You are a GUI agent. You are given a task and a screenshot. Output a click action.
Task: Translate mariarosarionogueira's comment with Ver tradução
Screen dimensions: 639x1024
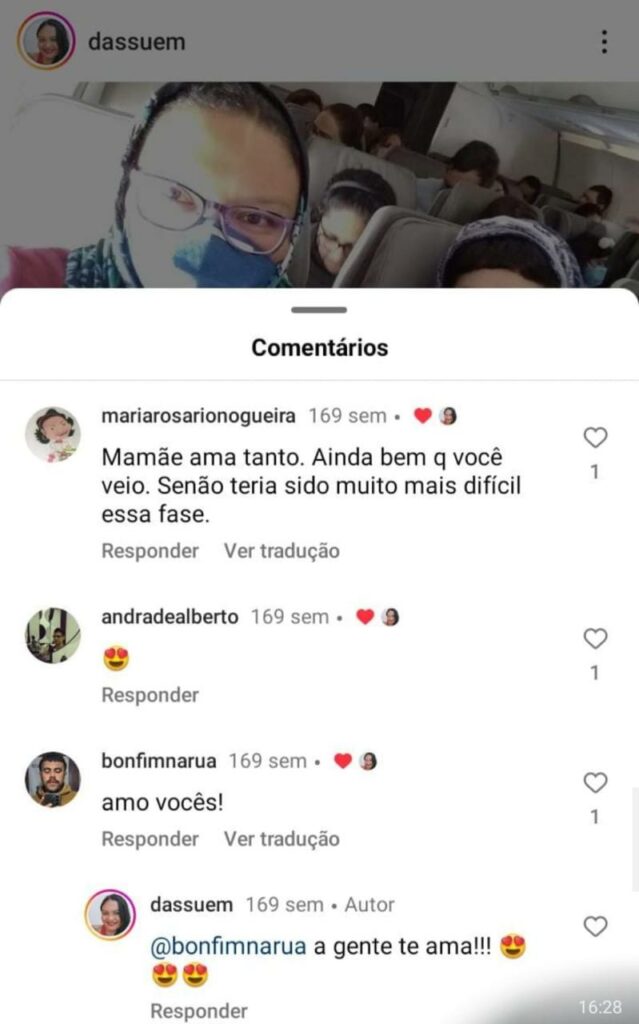coord(281,551)
